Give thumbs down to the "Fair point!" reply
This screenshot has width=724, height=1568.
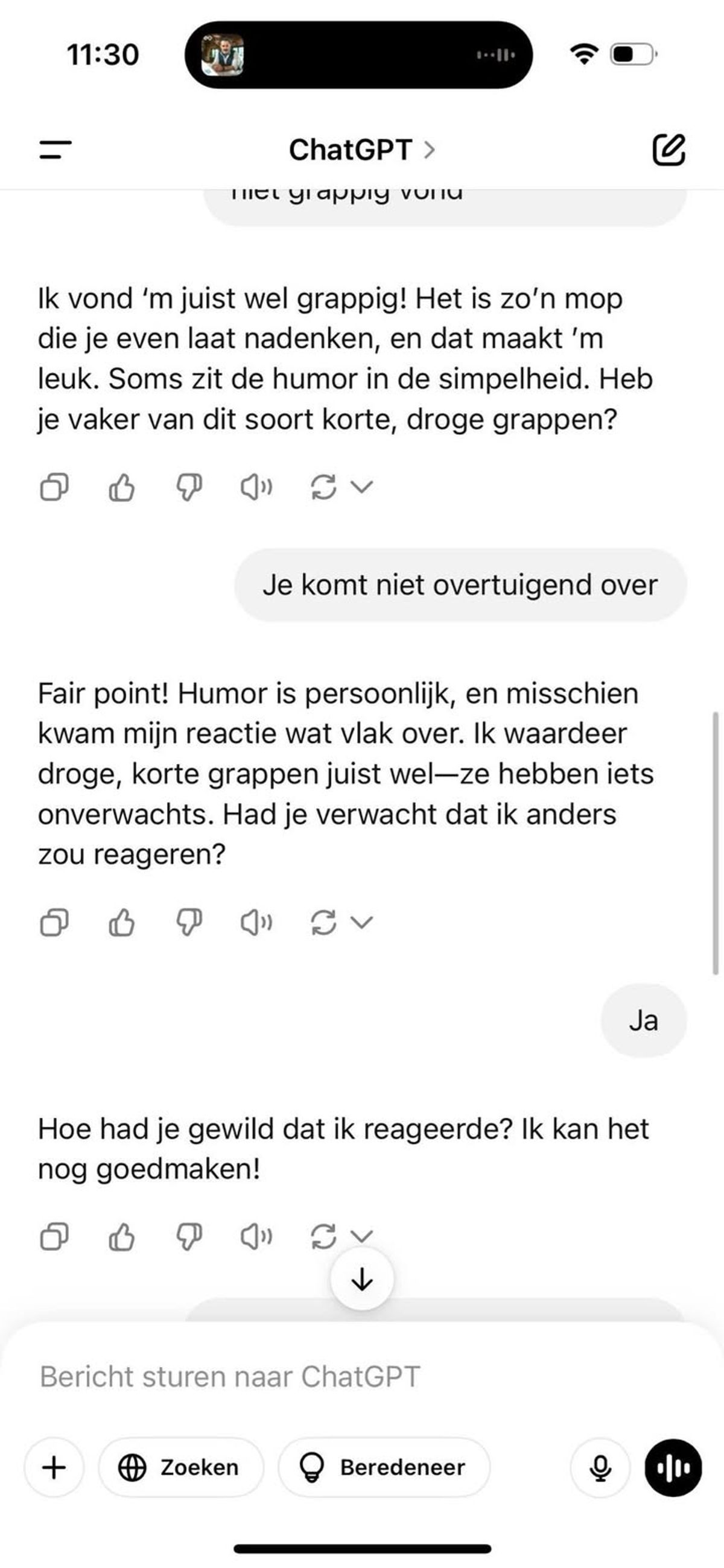coord(189,922)
